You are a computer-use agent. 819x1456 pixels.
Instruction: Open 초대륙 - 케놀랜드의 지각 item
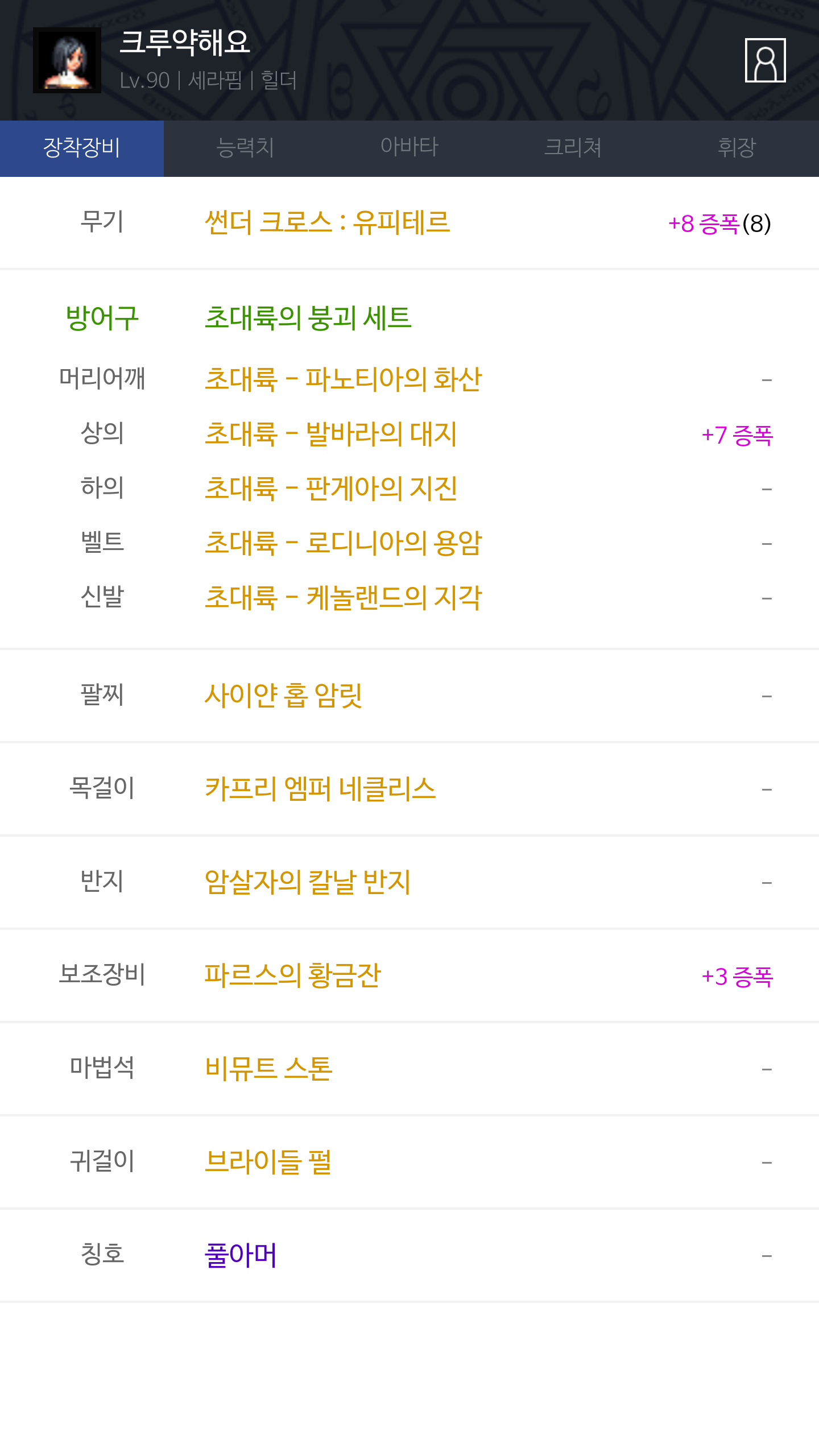coord(343,598)
